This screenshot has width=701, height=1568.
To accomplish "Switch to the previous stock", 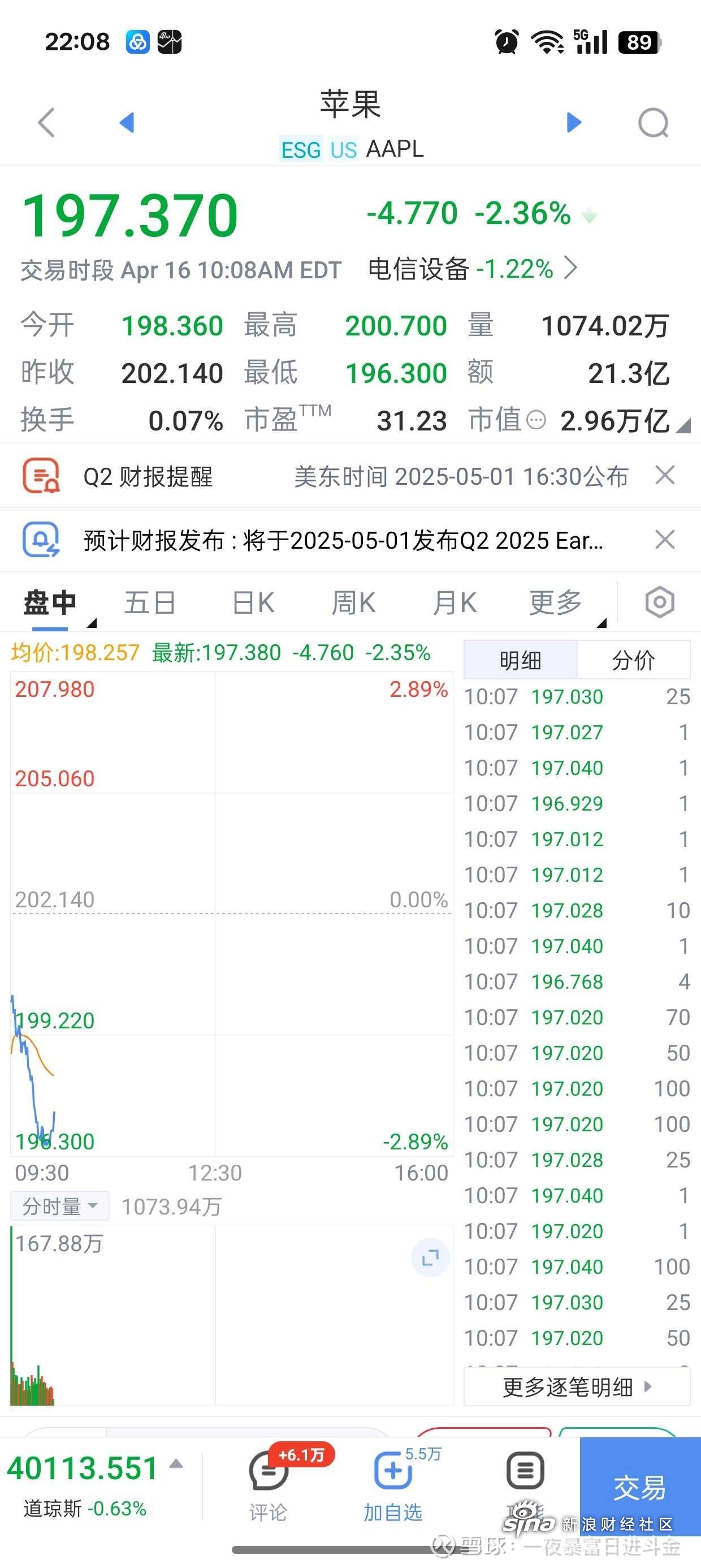I will [x=127, y=122].
